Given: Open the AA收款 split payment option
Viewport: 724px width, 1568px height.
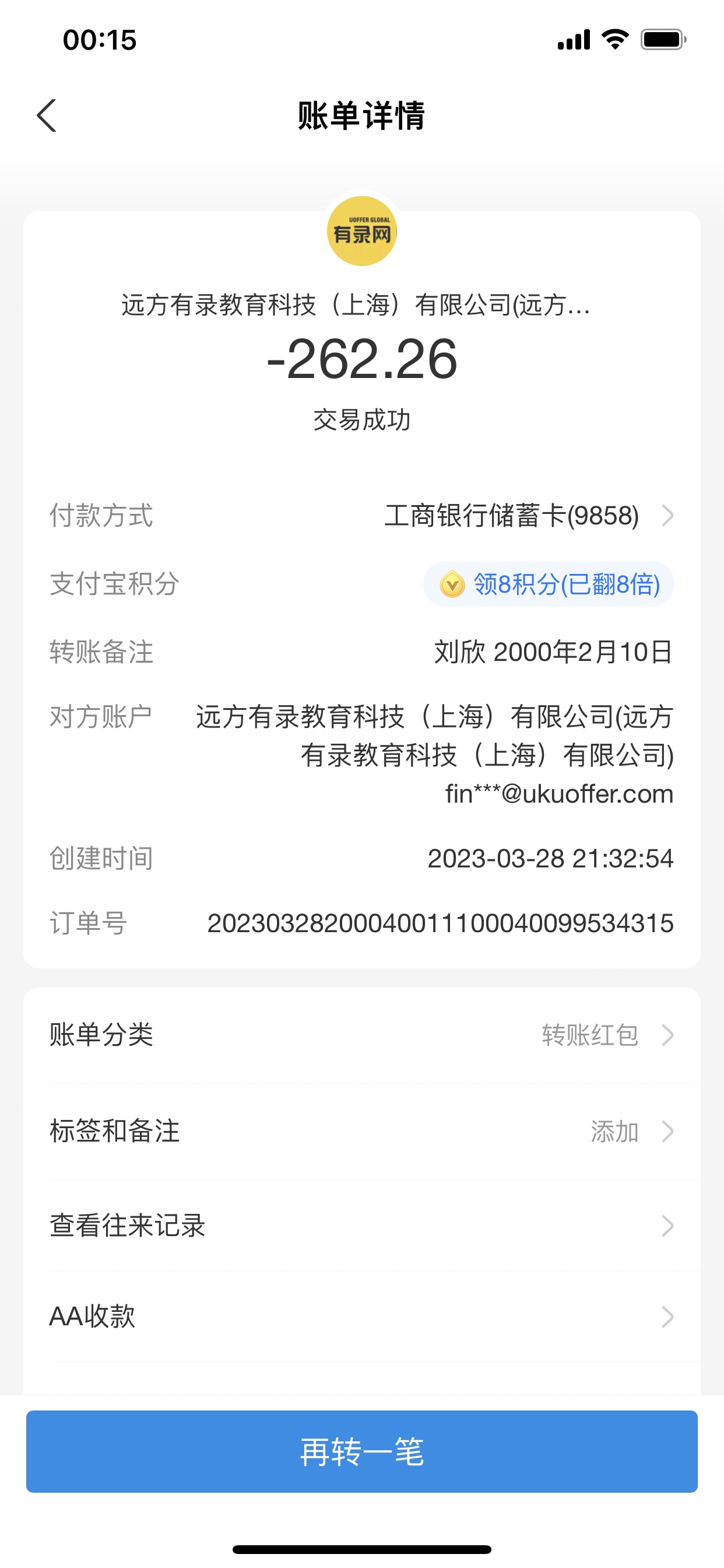Looking at the screenshot, I should click(x=361, y=1316).
